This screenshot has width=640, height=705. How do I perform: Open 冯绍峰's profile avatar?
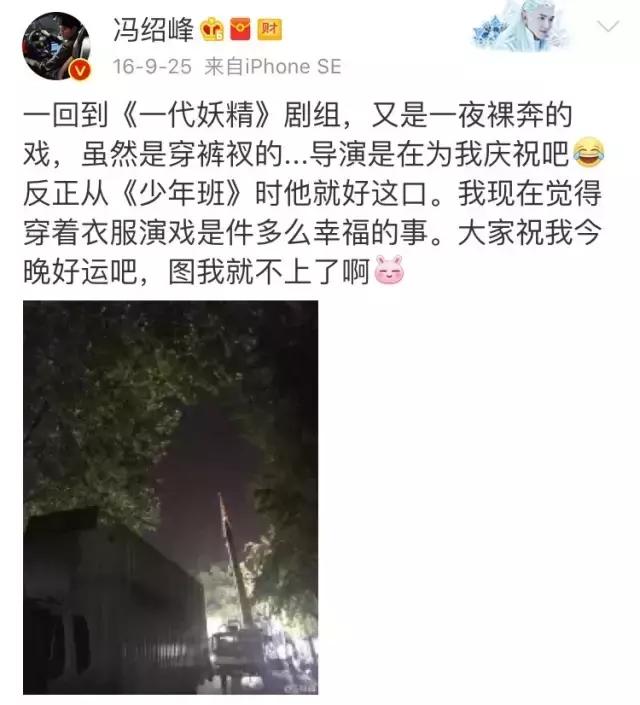tap(55, 47)
